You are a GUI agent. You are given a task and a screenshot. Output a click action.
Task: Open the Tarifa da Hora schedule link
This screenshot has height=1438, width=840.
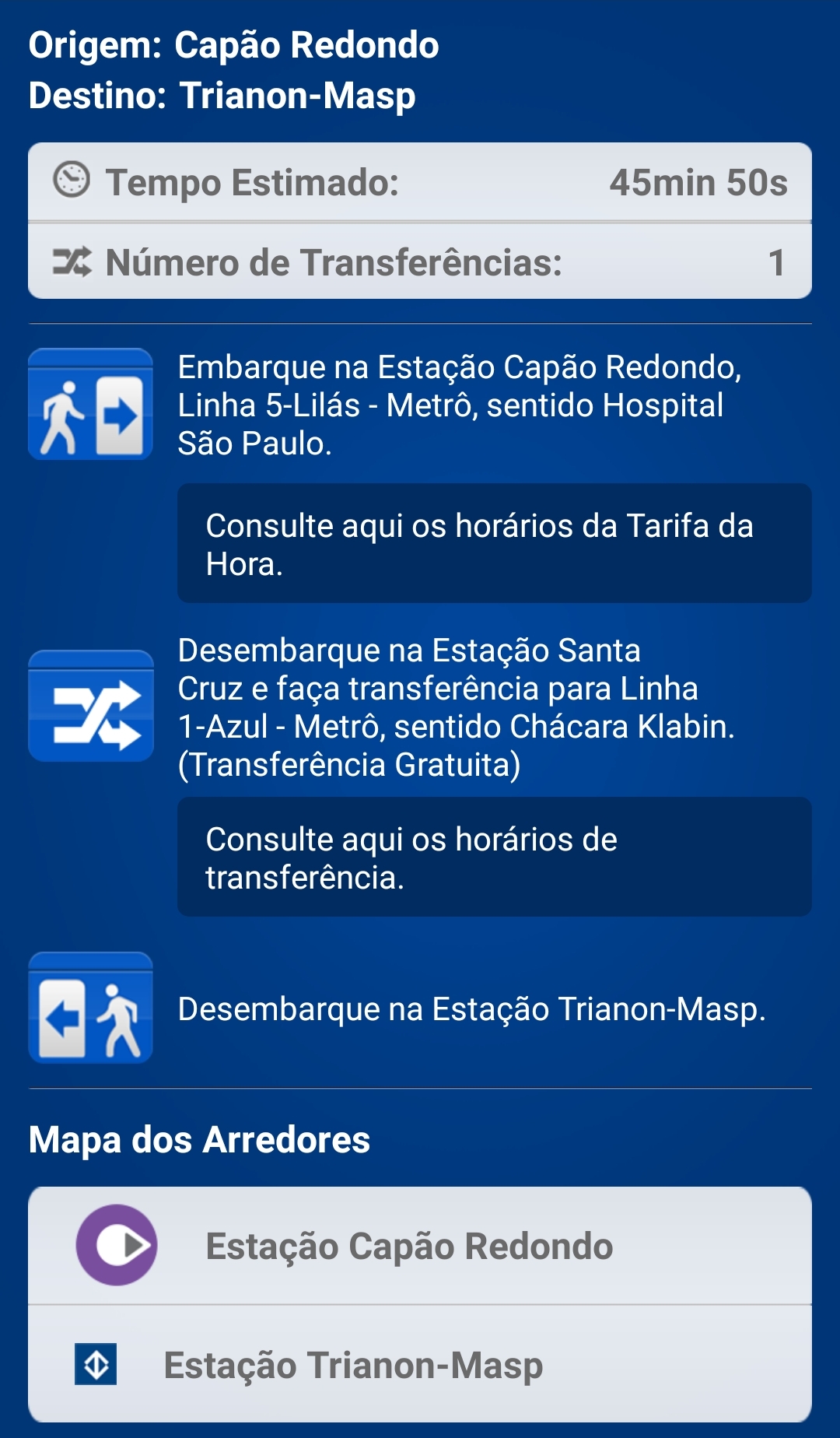coord(494,543)
